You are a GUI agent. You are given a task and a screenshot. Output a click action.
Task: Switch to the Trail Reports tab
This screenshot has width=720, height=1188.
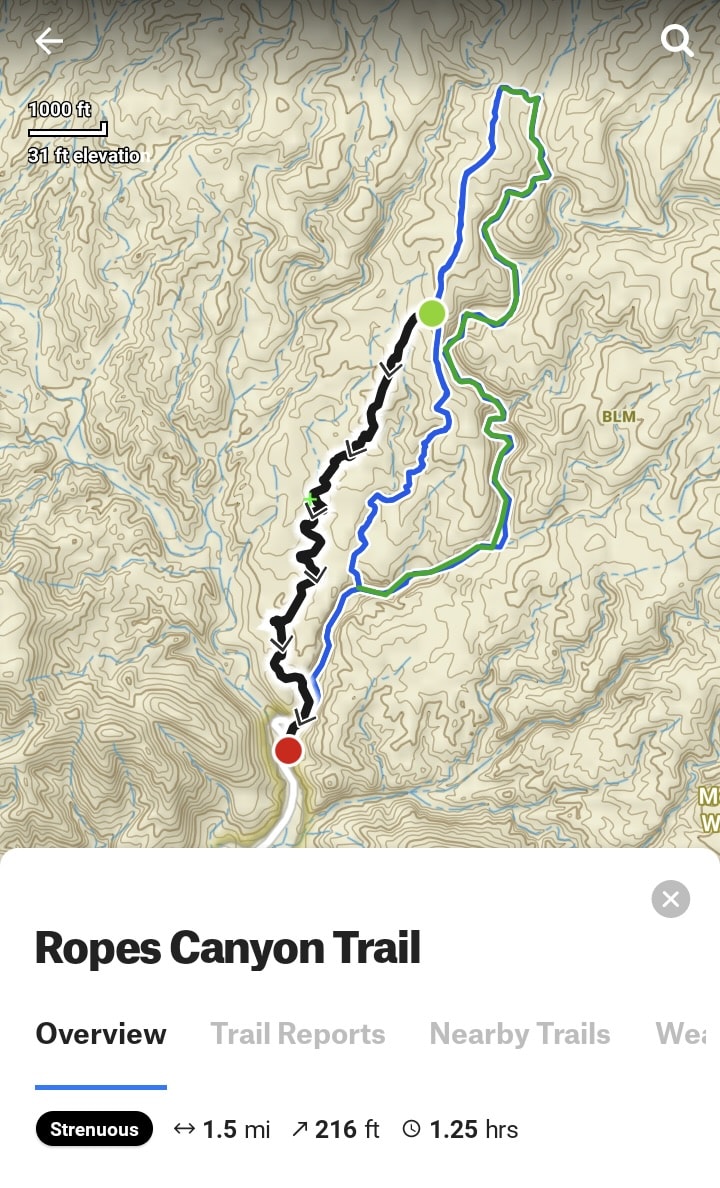point(297,1034)
